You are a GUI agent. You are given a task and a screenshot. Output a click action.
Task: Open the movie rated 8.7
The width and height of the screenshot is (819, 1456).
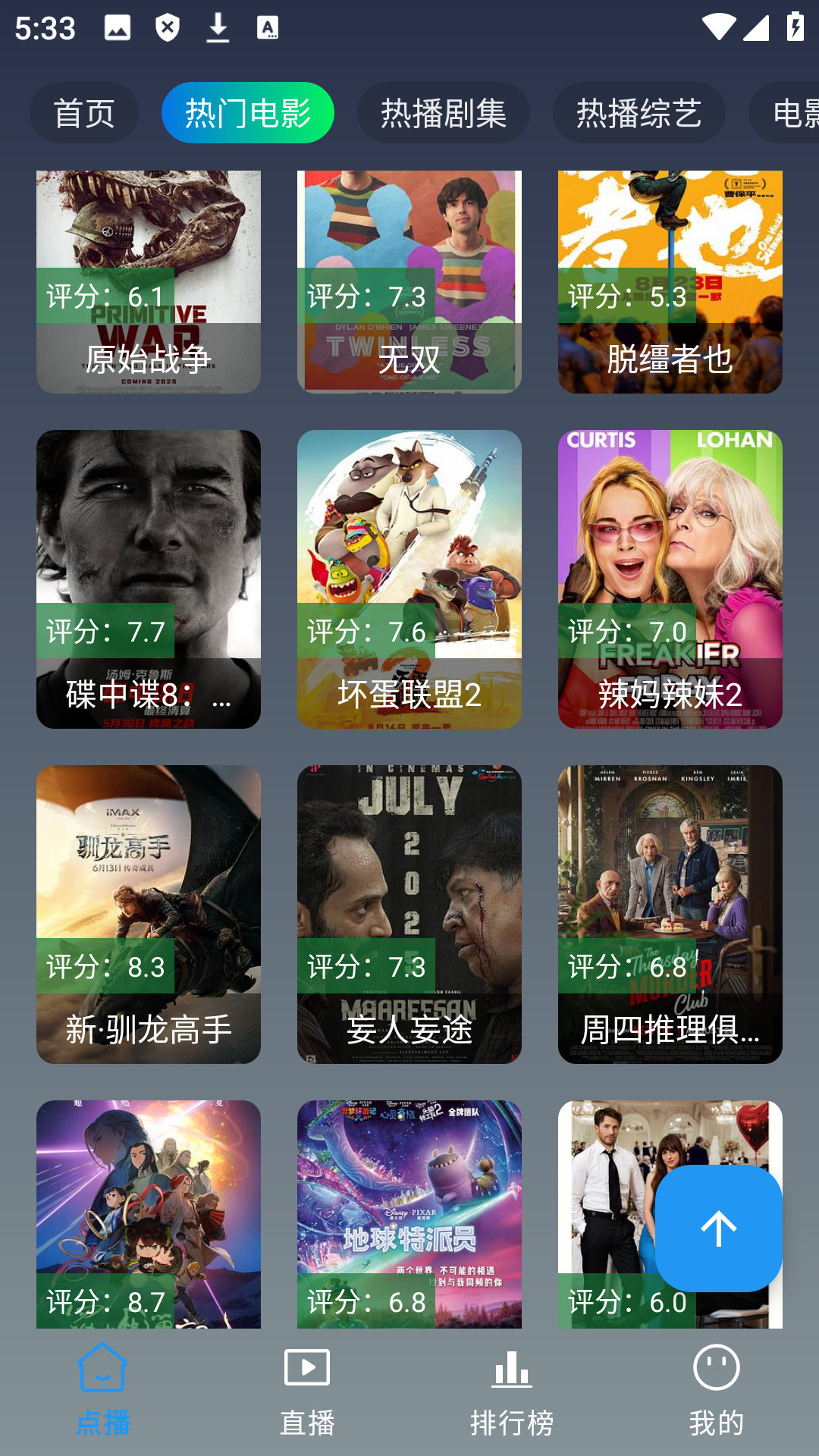click(x=149, y=1213)
